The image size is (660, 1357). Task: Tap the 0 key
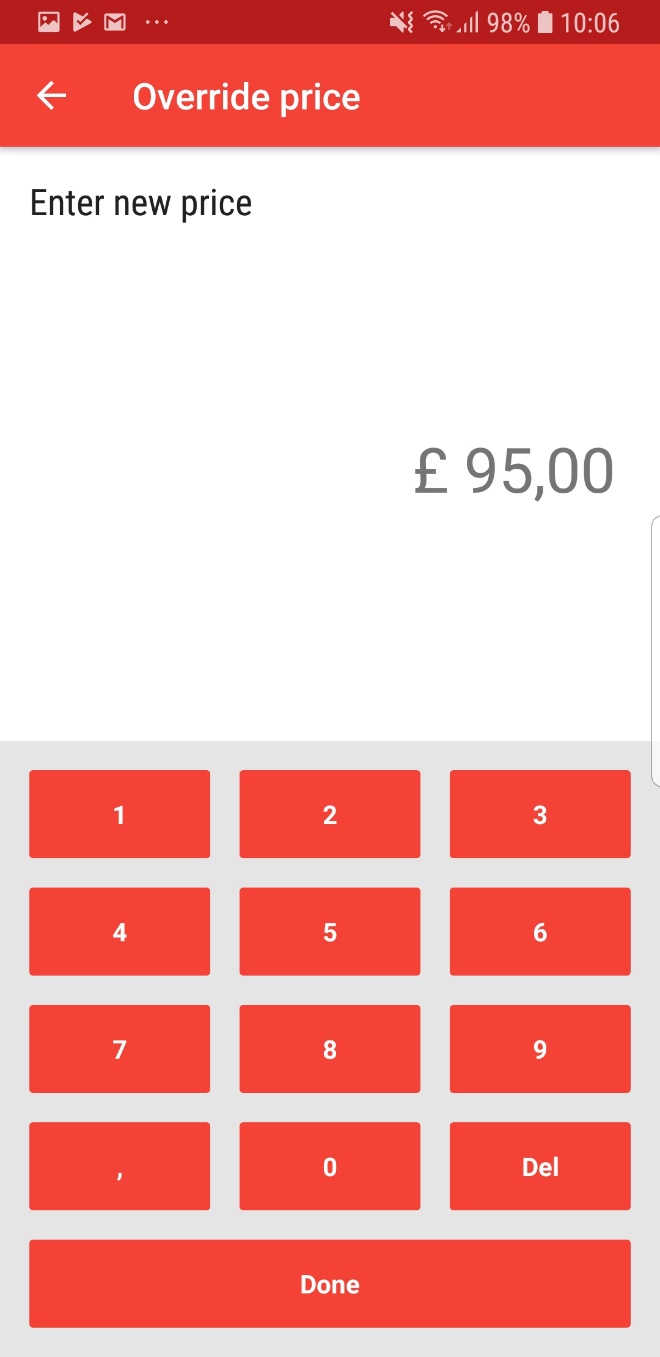click(x=329, y=1166)
